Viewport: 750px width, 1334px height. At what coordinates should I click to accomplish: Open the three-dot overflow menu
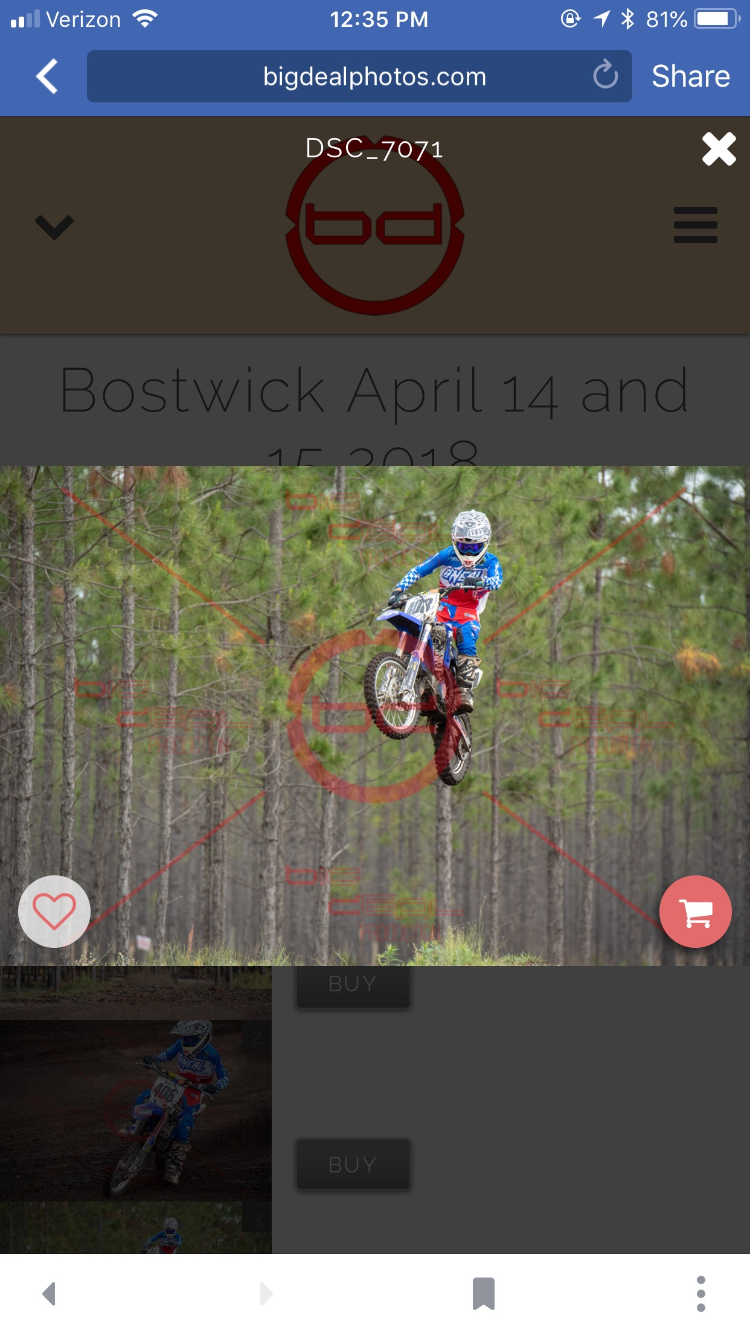click(x=701, y=1294)
